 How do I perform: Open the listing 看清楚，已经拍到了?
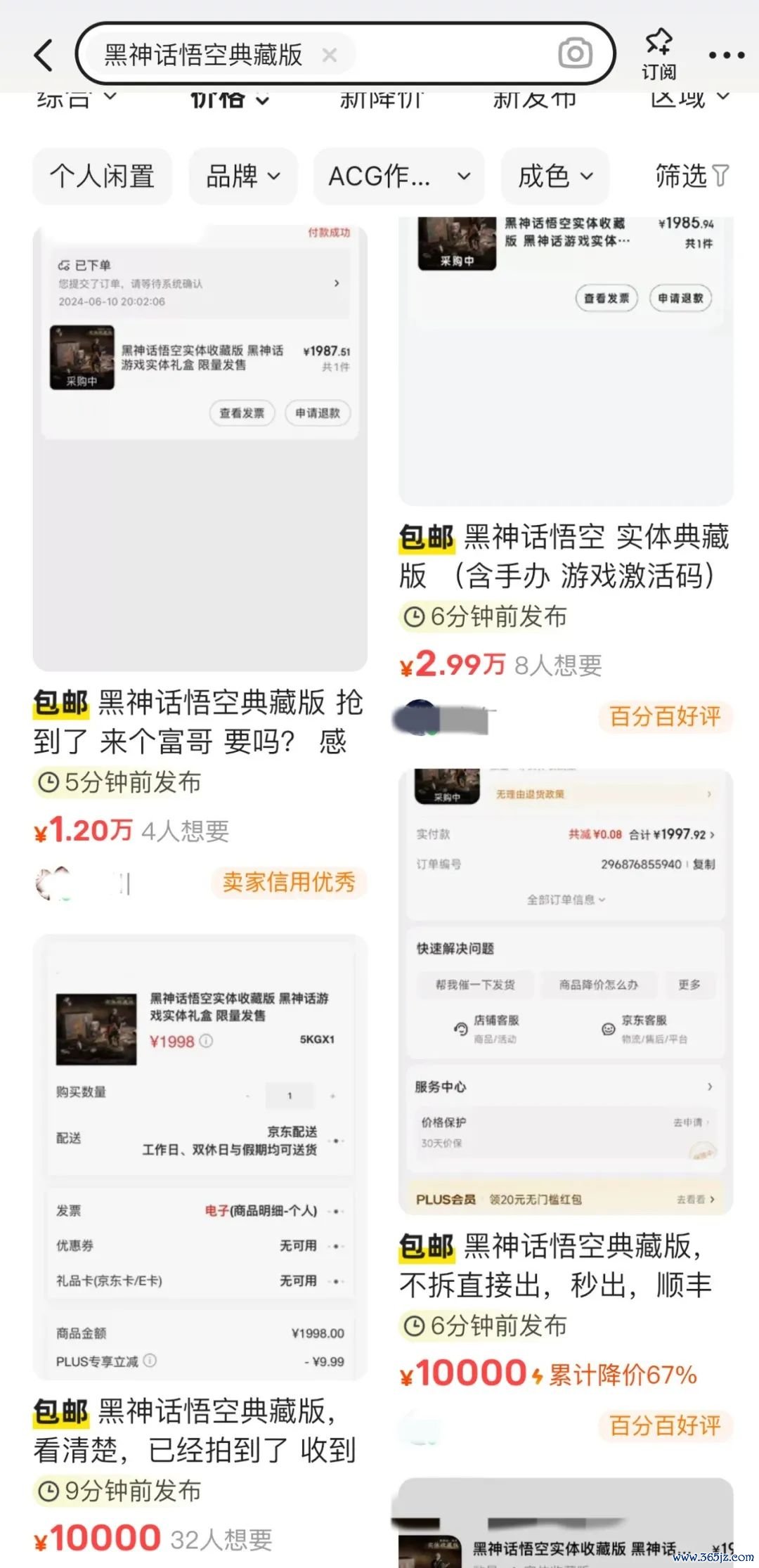click(x=200, y=1431)
